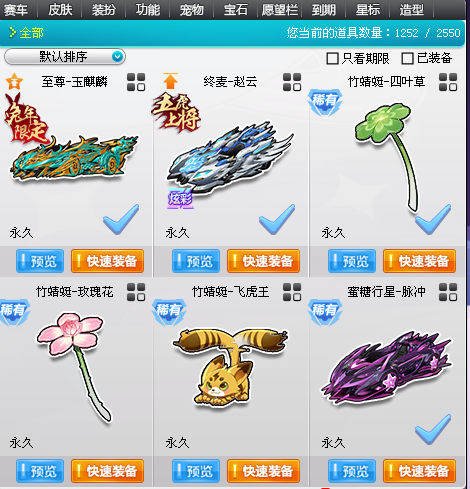The image size is (470, 489).
Task: Open the grid icon on 终麦-赵云
Action: point(292,82)
